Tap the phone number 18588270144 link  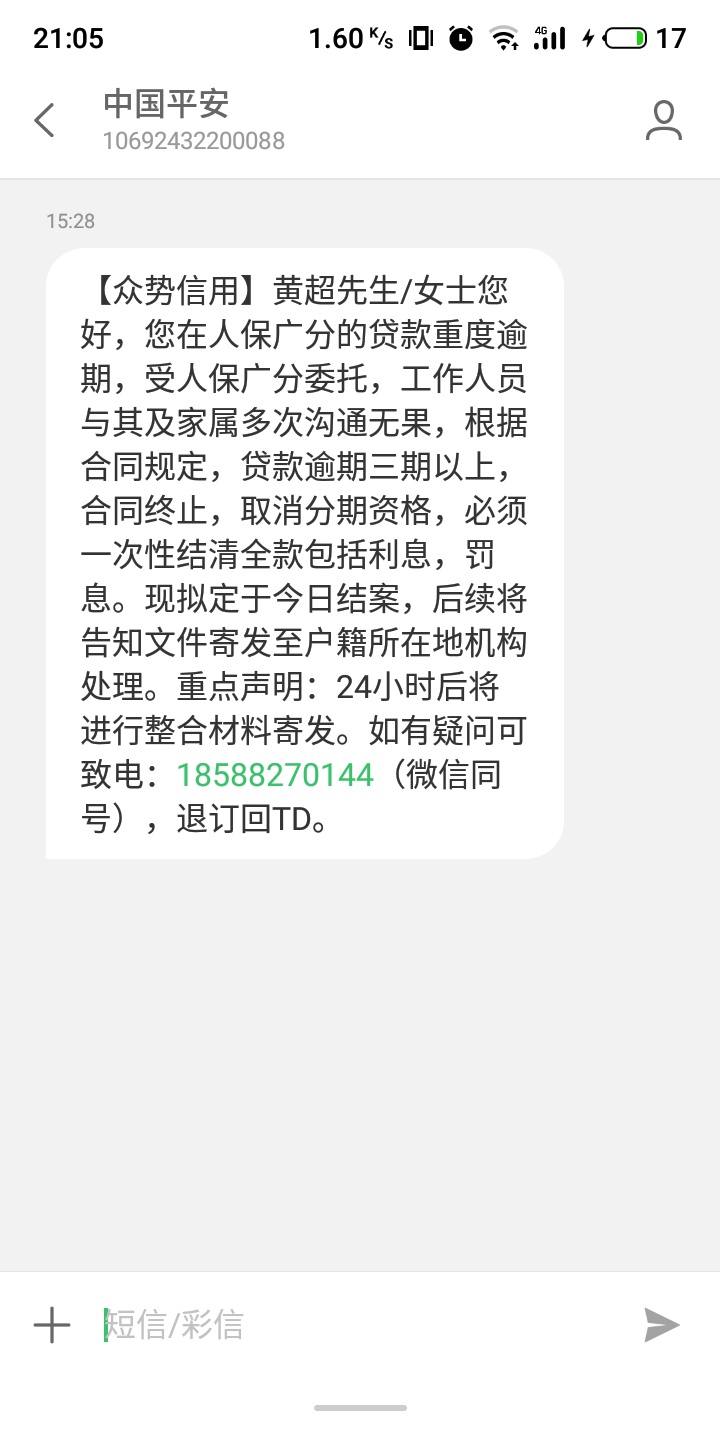275,775
